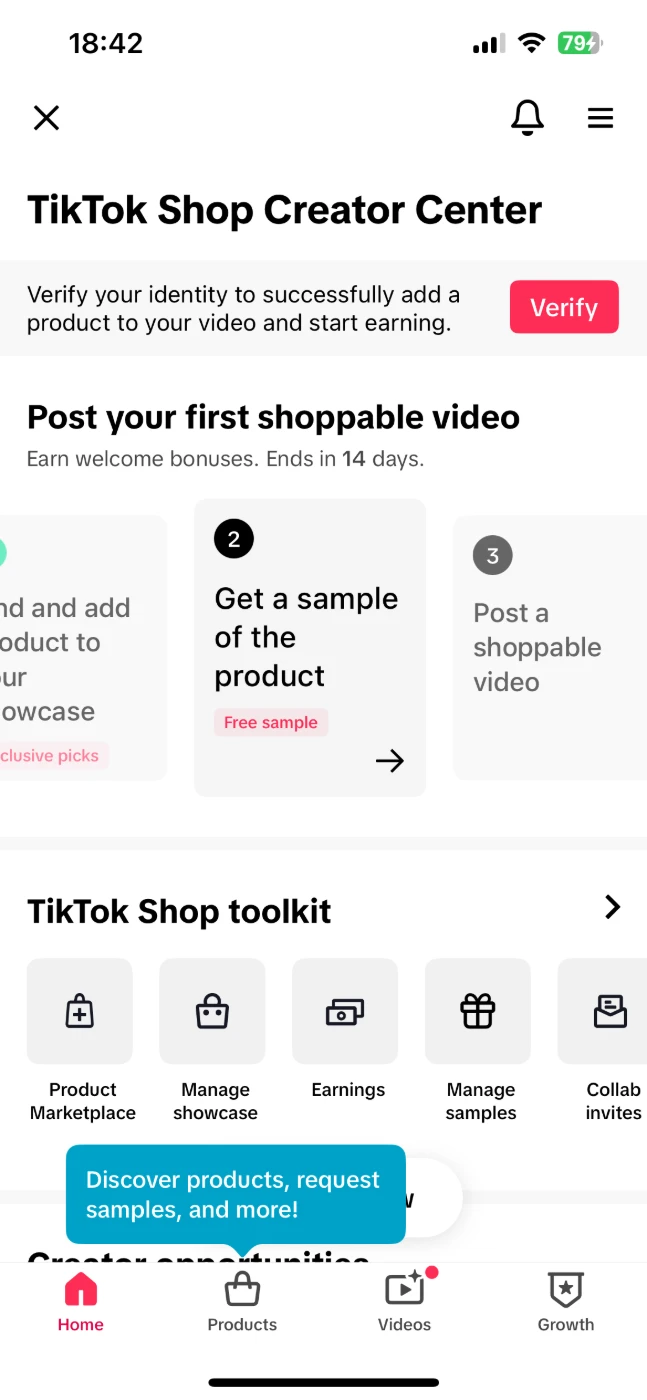
Task: Close the Creator Center screen
Action: point(46,118)
